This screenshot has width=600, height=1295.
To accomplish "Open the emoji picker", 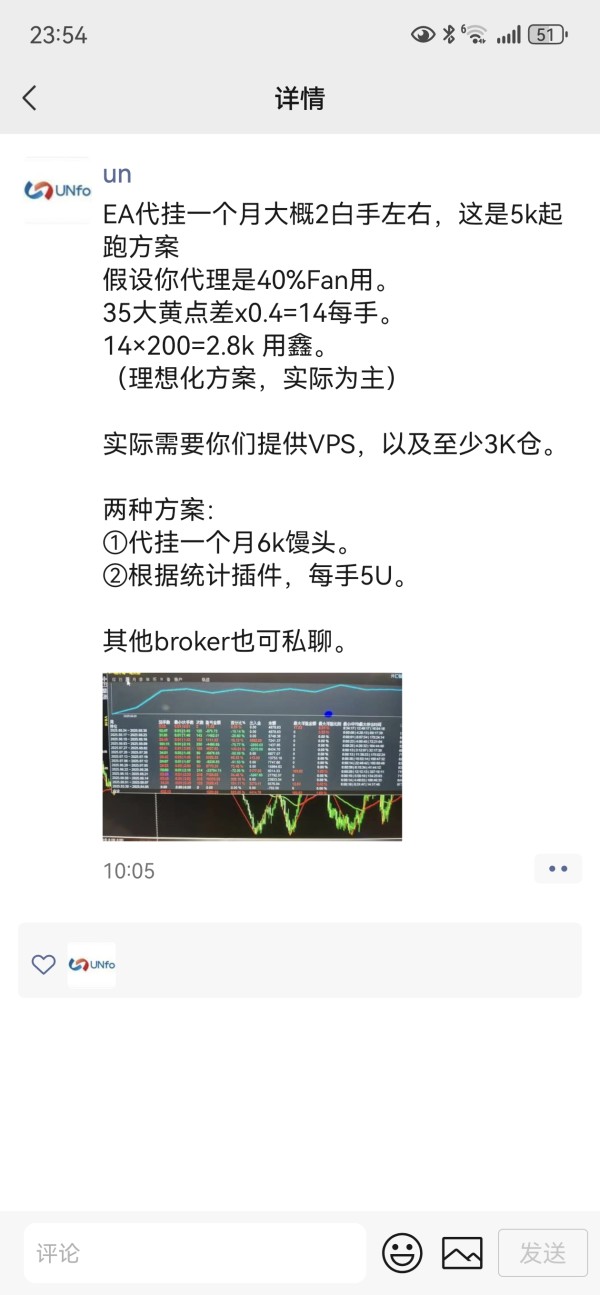I will (x=402, y=1253).
